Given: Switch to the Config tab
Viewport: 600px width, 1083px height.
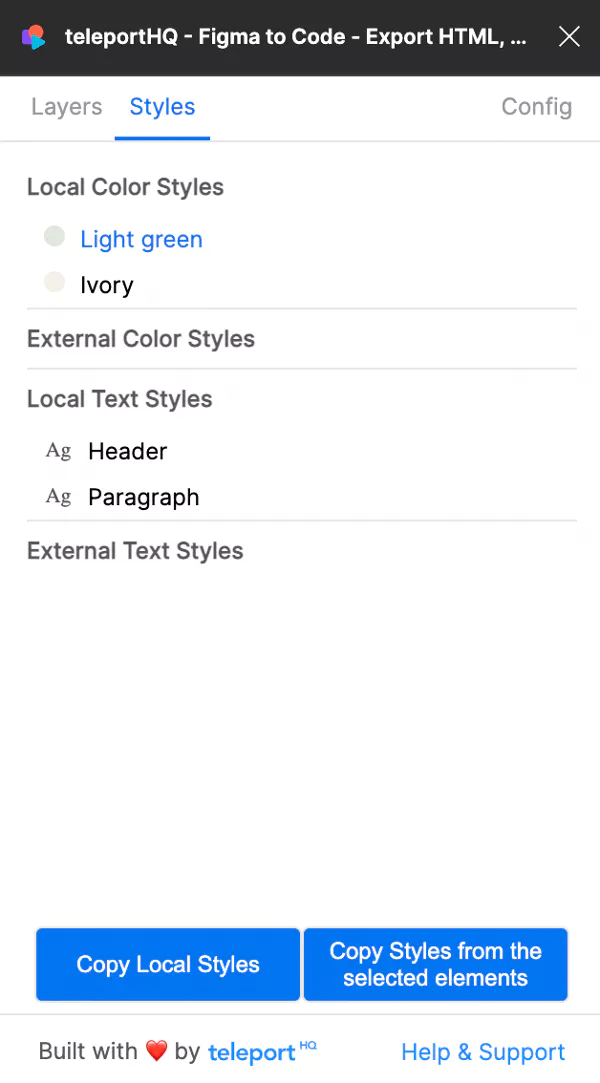Looking at the screenshot, I should click(536, 107).
